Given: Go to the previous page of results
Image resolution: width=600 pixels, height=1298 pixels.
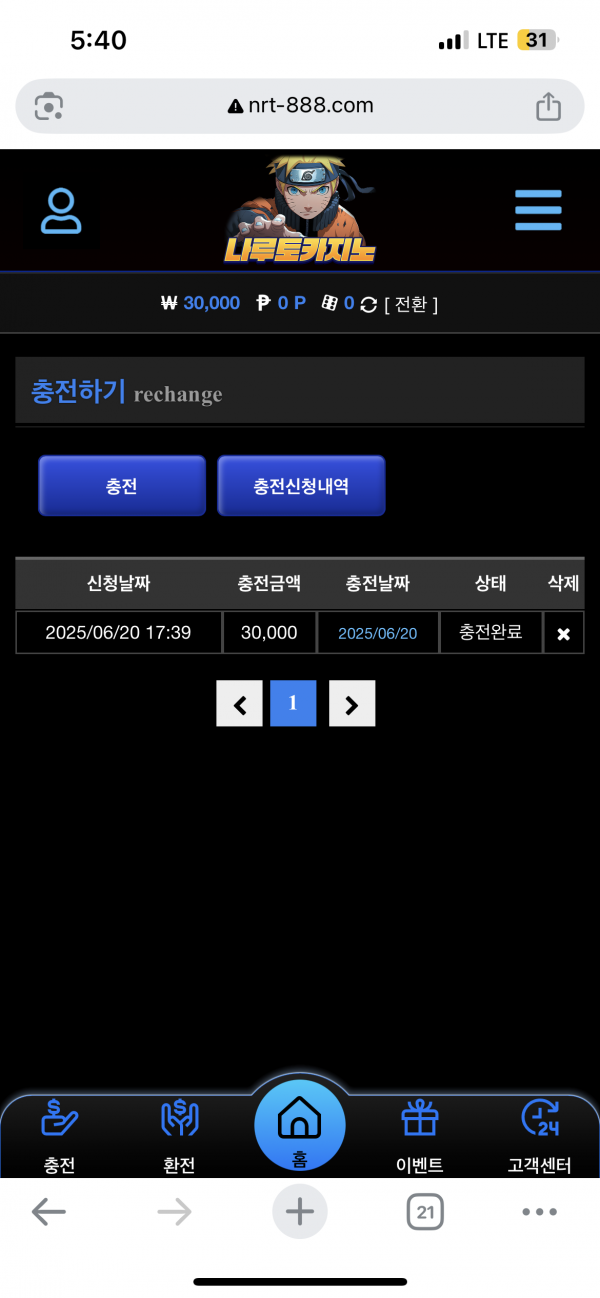Looking at the screenshot, I should (240, 704).
